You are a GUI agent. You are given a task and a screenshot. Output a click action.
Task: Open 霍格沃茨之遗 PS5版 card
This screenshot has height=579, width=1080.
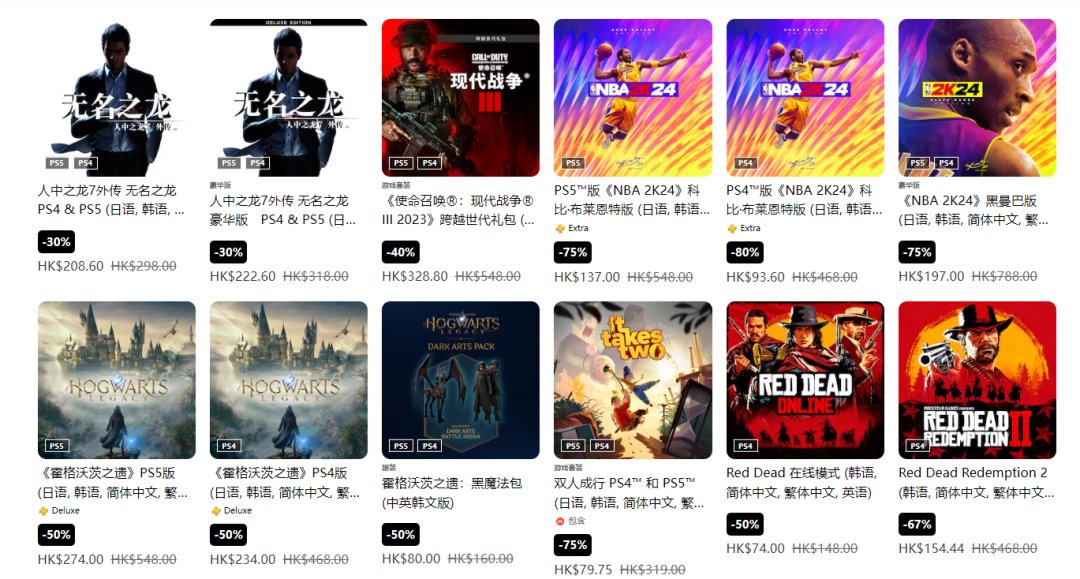pyautogui.click(x=117, y=380)
